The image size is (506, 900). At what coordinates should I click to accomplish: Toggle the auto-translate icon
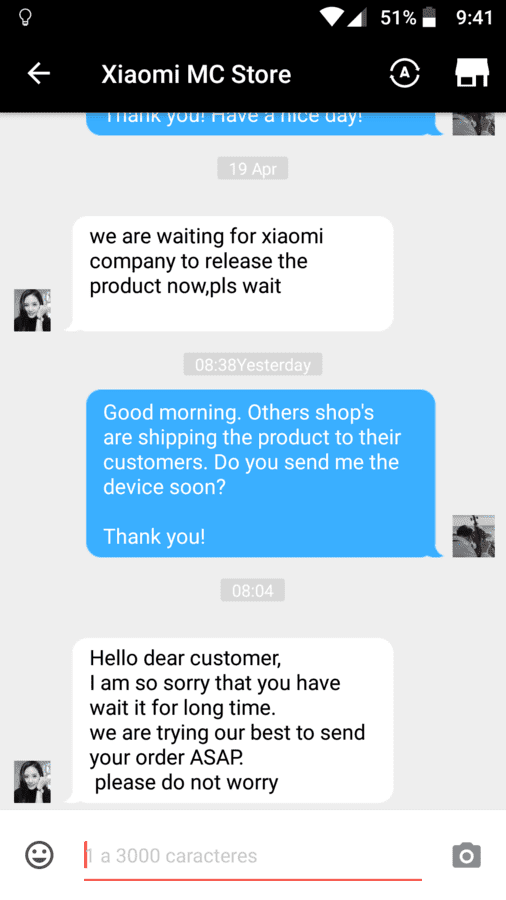tap(404, 73)
